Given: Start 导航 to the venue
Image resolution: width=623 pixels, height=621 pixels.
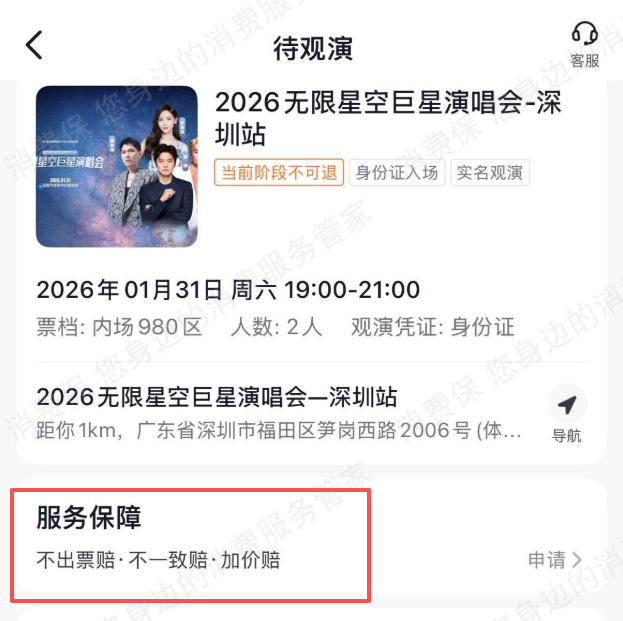Looking at the screenshot, I should click(x=567, y=414).
